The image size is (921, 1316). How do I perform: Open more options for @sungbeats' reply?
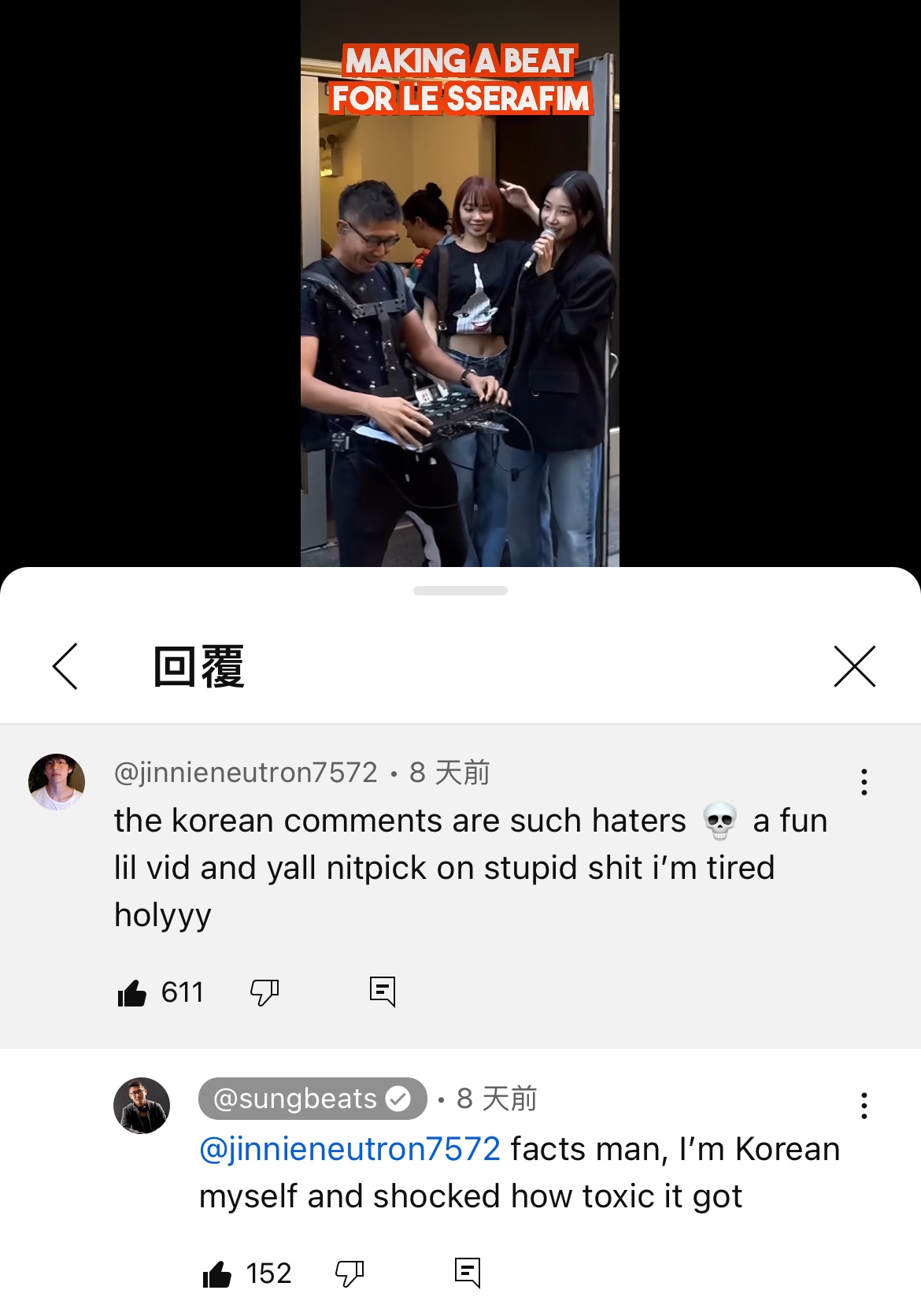(864, 1106)
